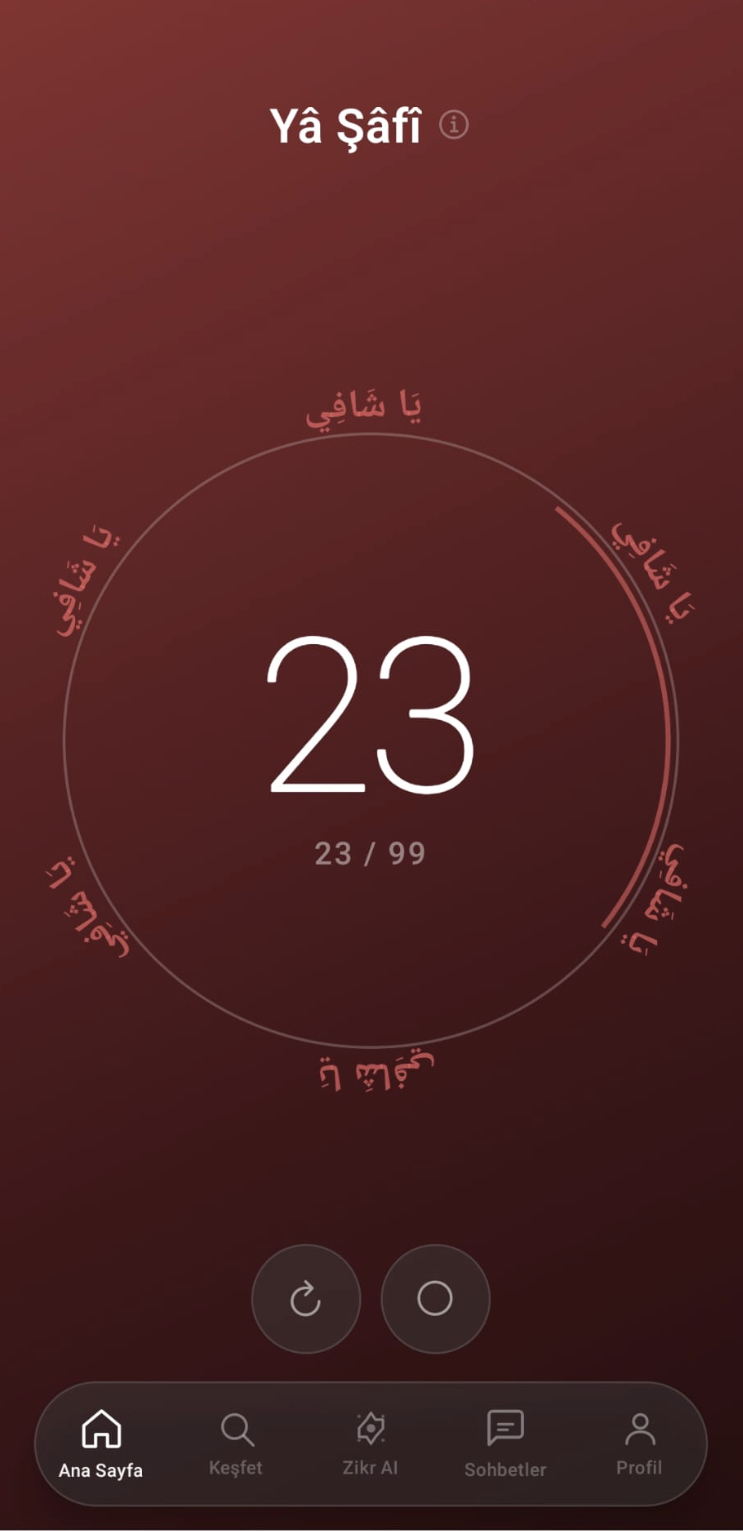Open the Zikr AI tab

pyautogui.click(x=370, y=1443)
